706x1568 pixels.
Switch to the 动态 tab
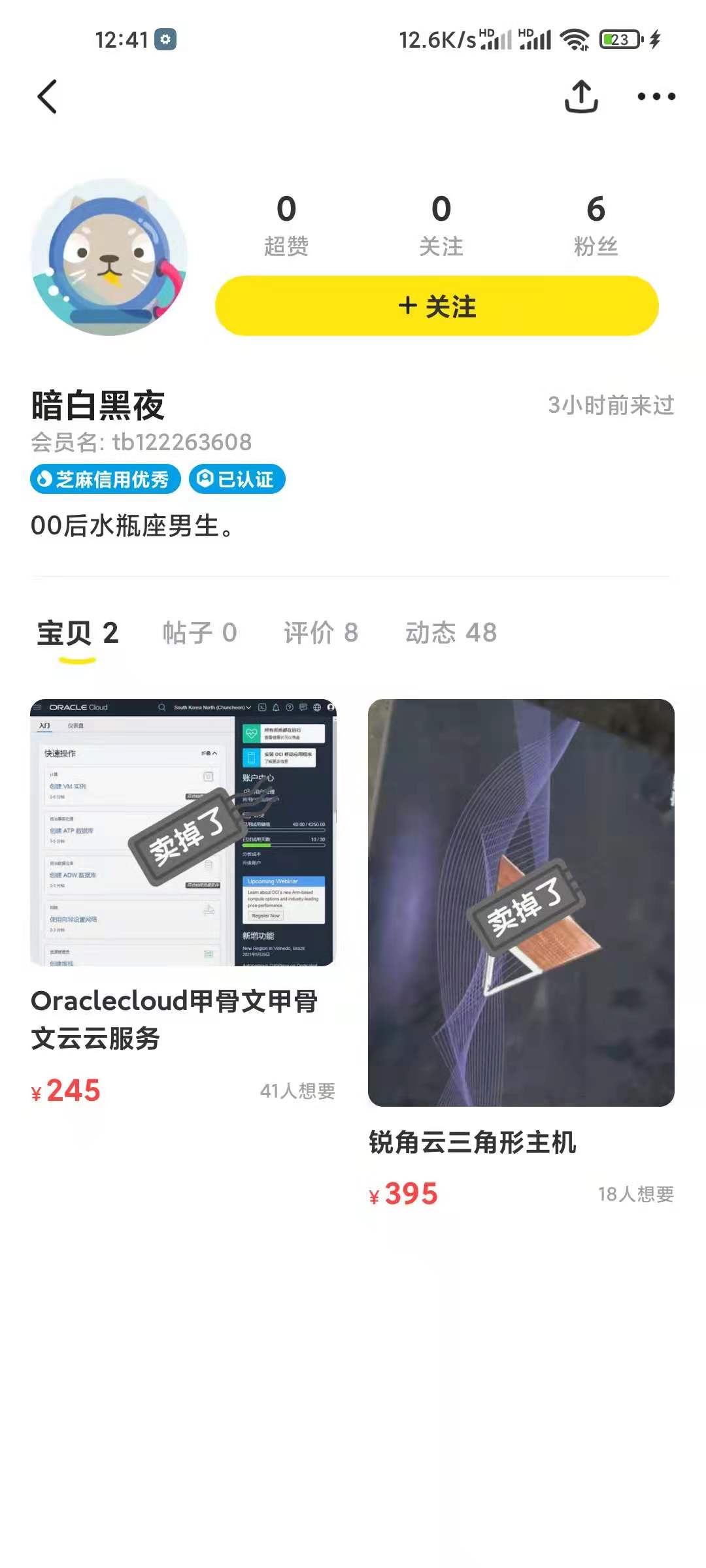point(450,632)
